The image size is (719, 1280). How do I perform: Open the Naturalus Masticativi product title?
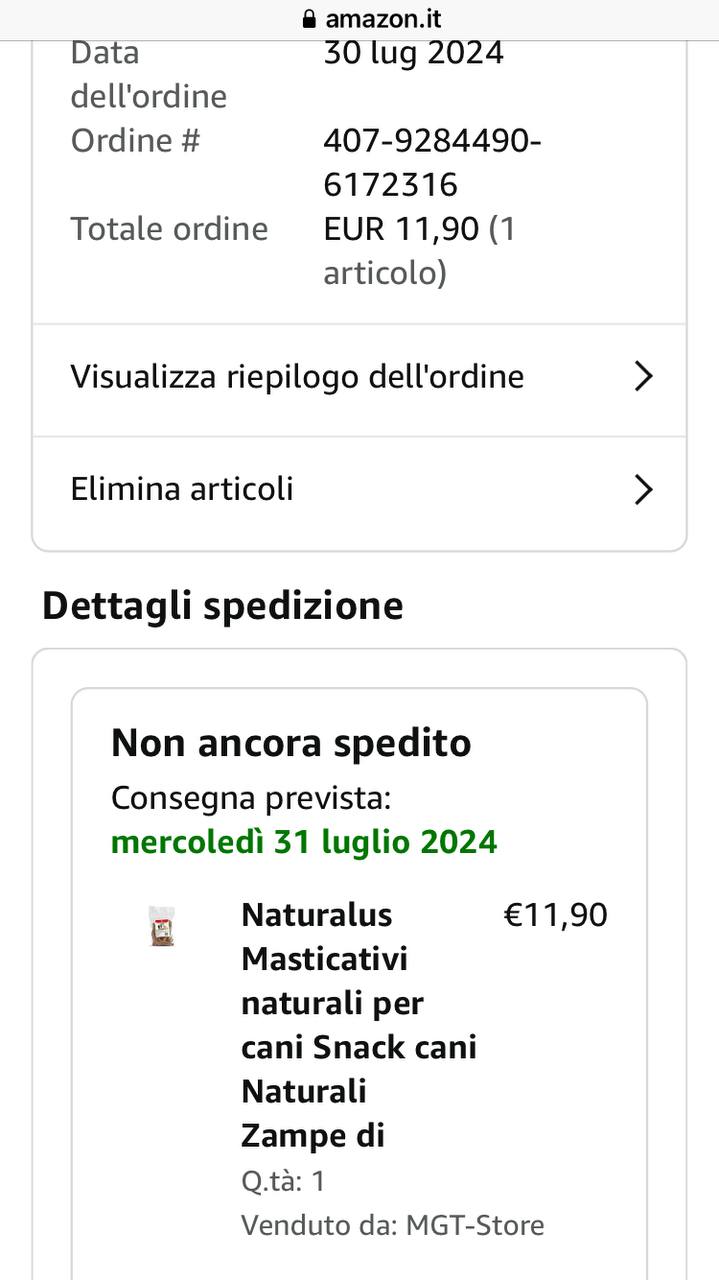(358, 1024)
